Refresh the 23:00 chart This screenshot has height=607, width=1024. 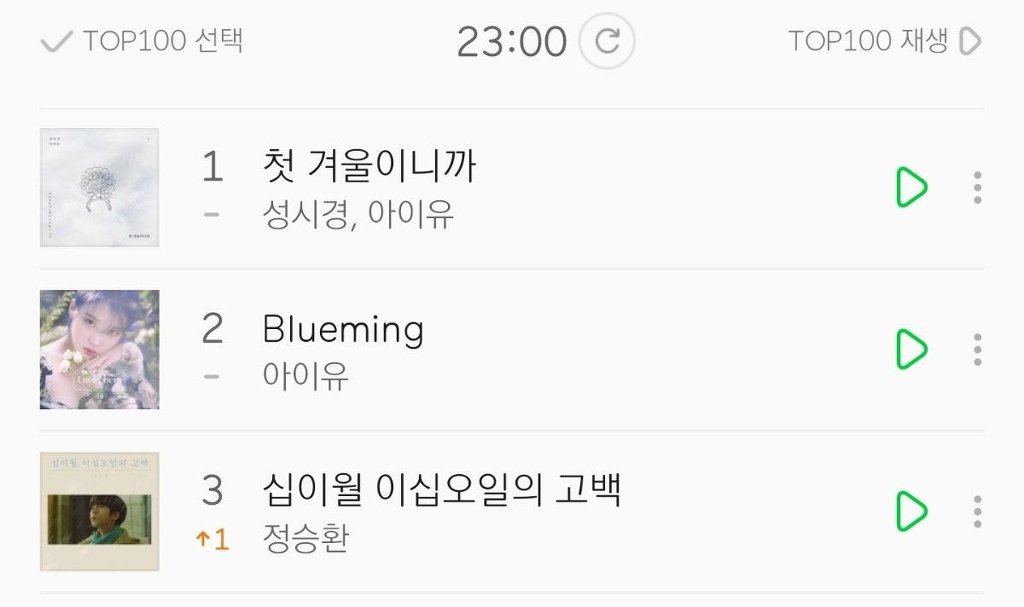(x=607, y=42)
